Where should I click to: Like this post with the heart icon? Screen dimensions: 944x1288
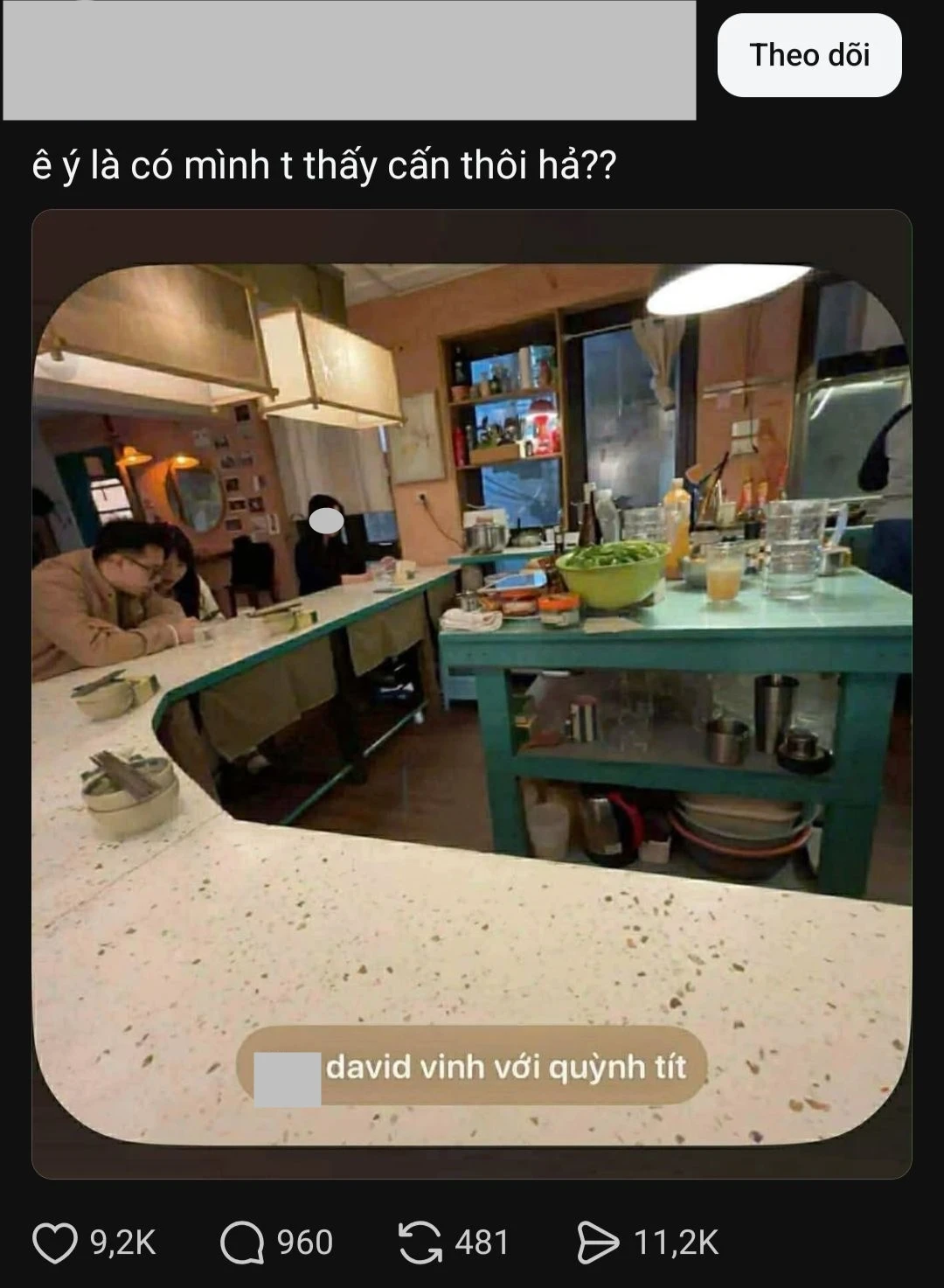click(54, 1243)
